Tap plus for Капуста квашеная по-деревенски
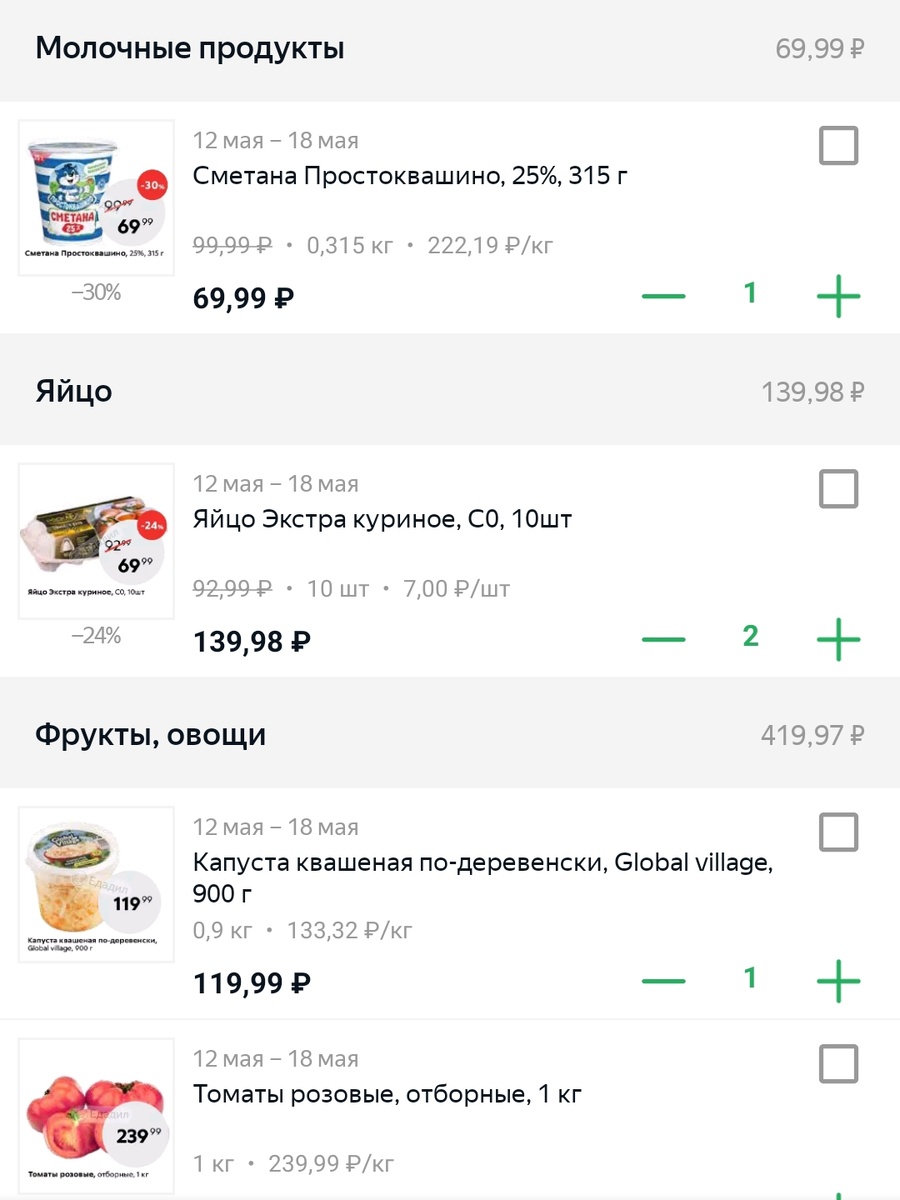Screen dimensions: 900x1200 (x=838, y=981)
